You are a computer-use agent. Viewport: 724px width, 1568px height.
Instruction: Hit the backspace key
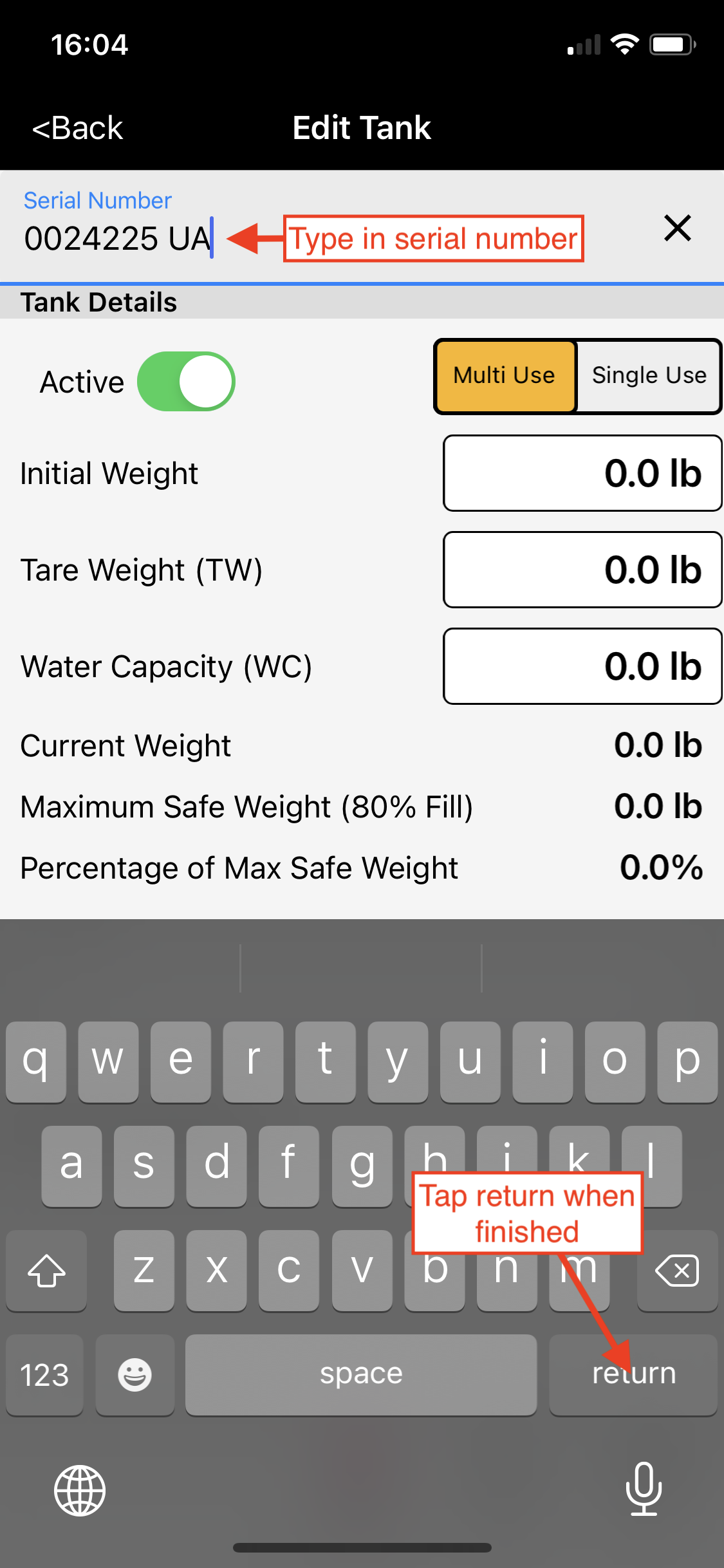[677, 1271]
